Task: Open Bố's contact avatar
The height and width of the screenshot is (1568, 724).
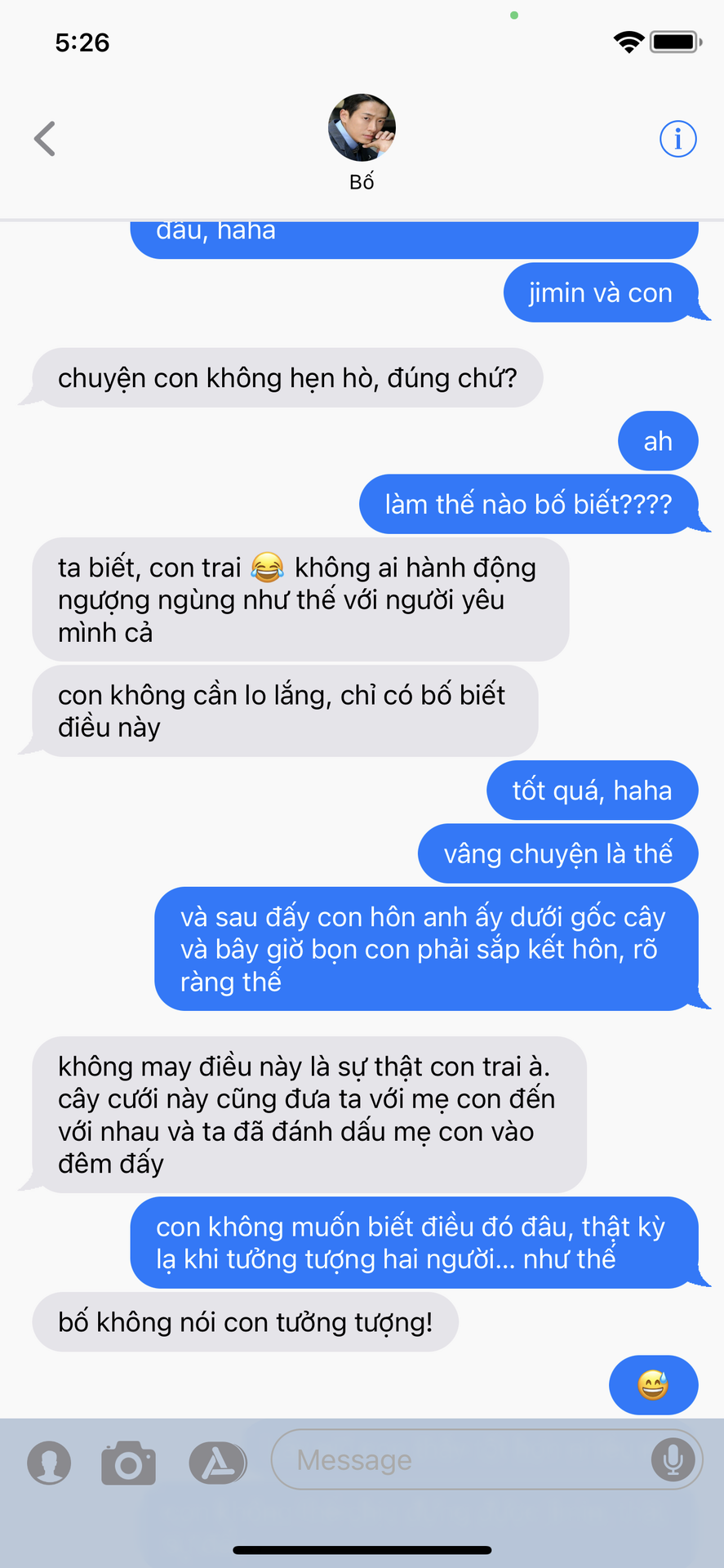Action: pos(362,128)
